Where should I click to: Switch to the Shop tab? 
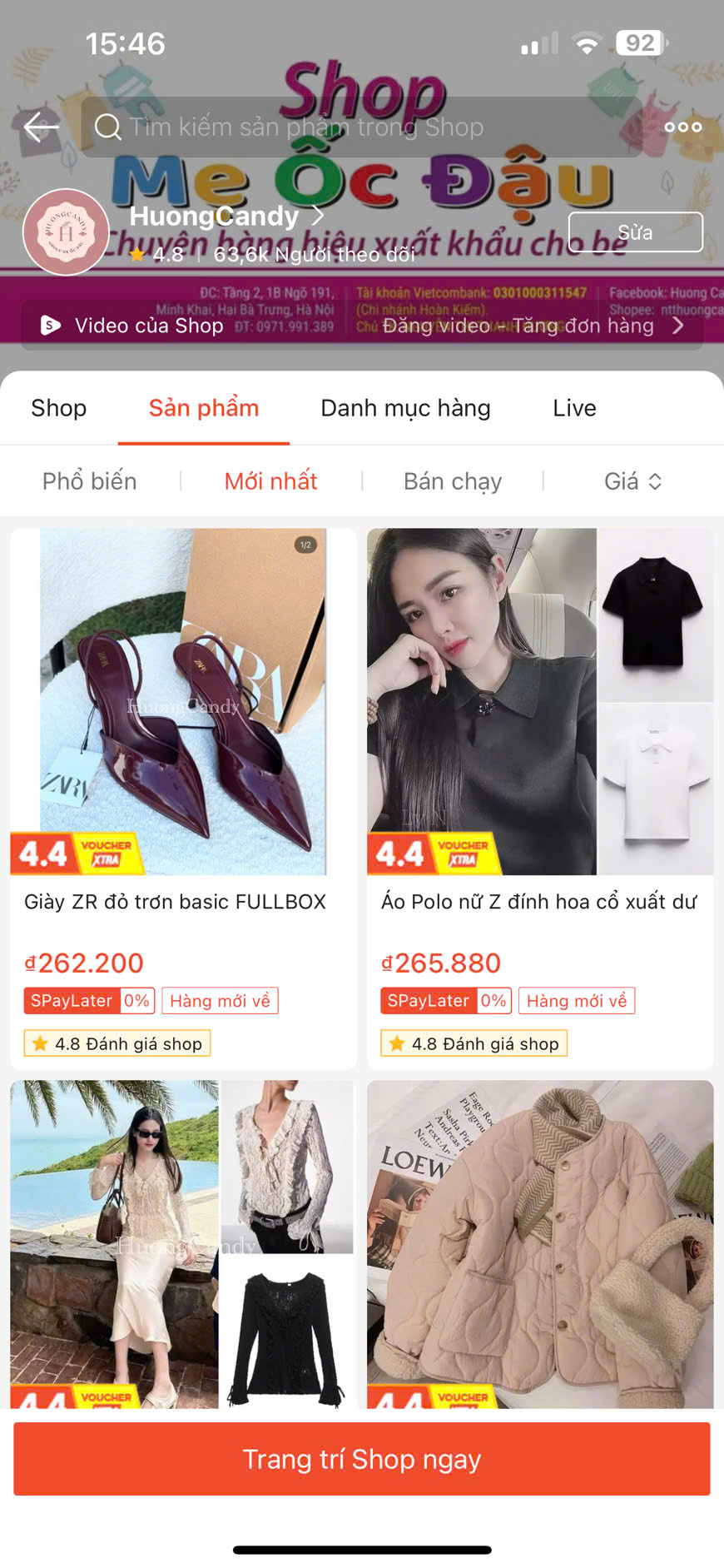click(x=58, y=408)
